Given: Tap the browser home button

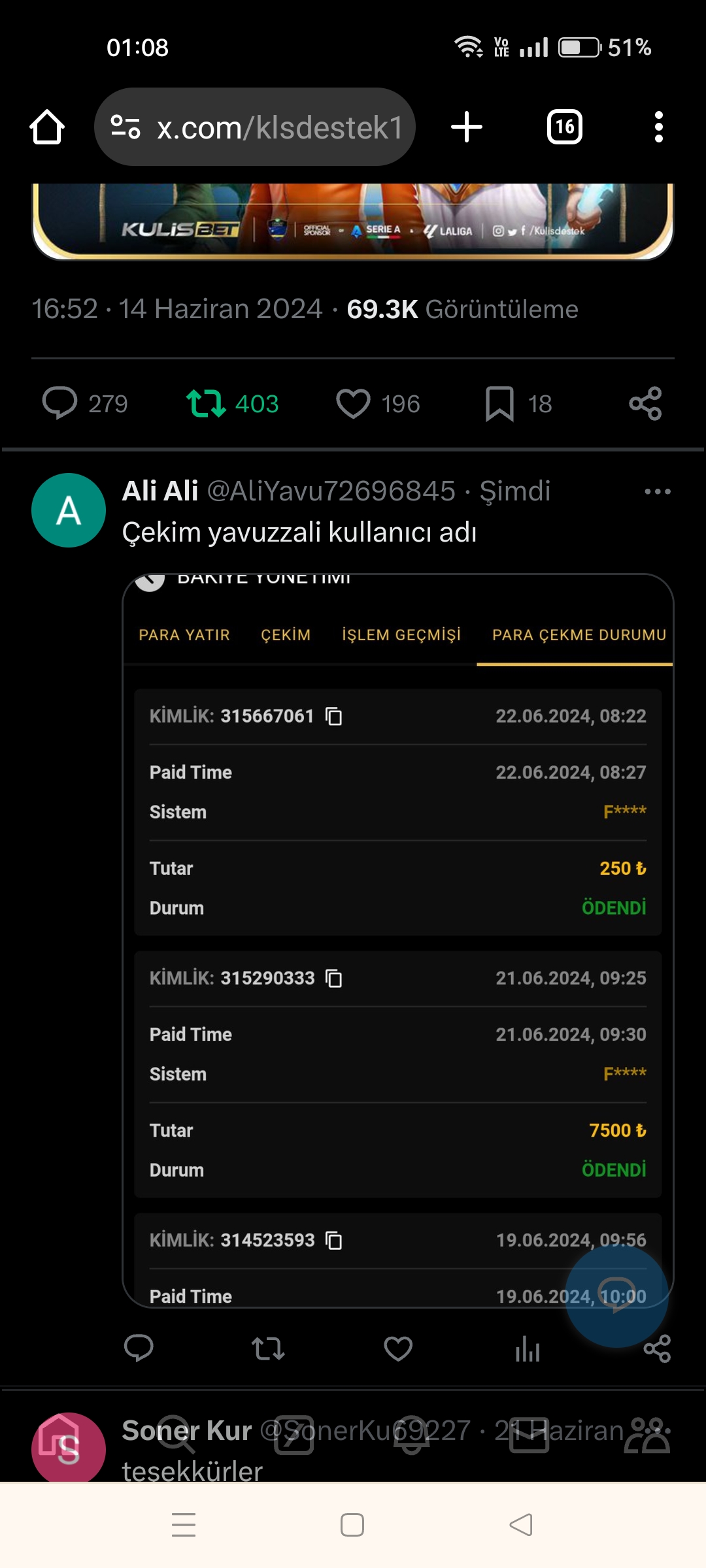Looking at the screenshot, I should click(x=47, y=127).
